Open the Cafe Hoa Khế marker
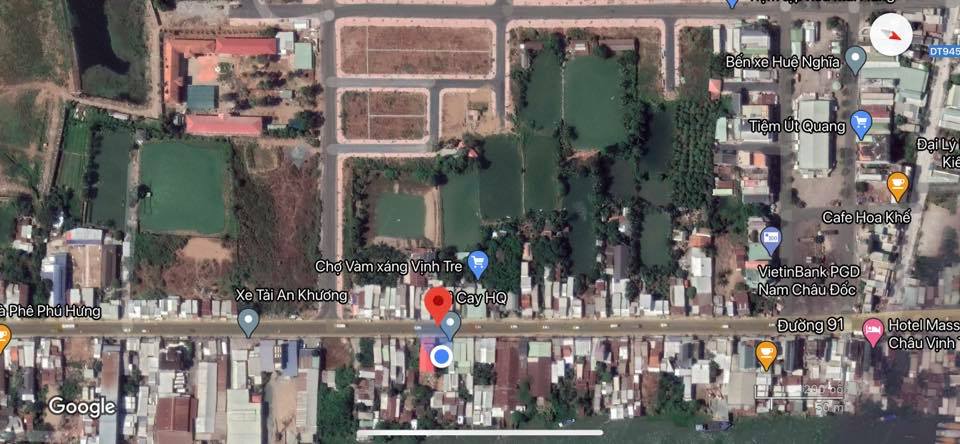 898,185
